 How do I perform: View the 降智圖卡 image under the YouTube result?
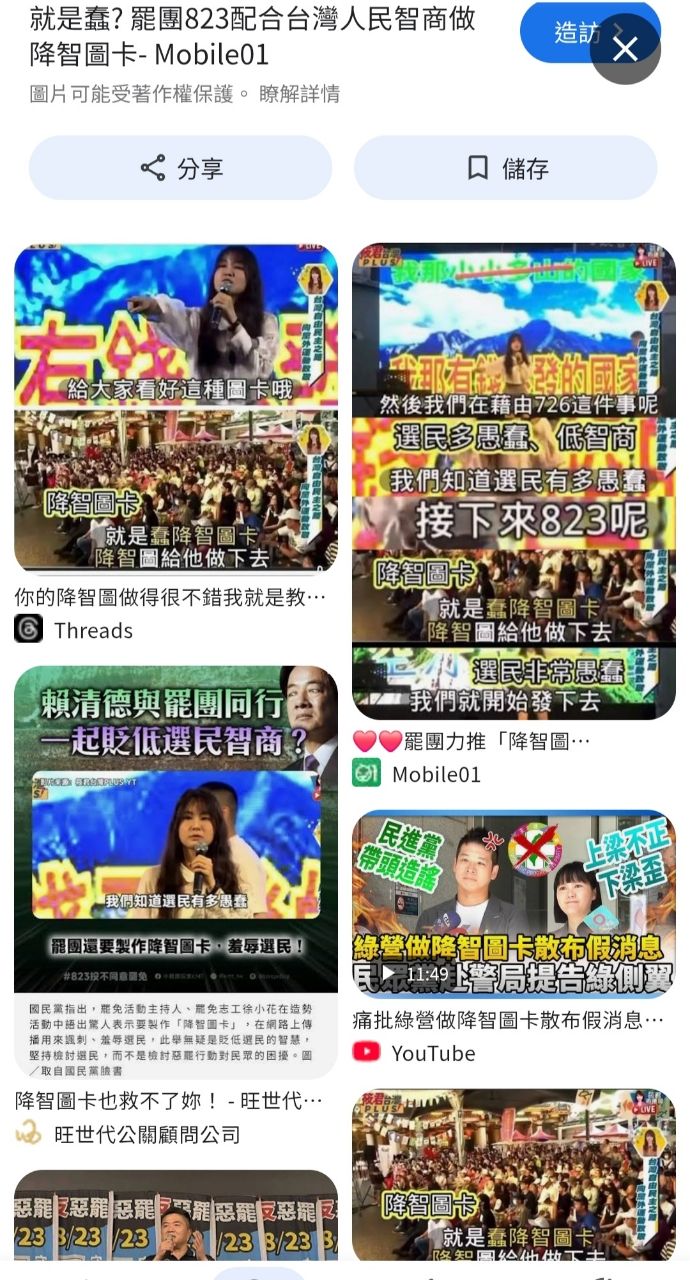tap(514, 1175)
